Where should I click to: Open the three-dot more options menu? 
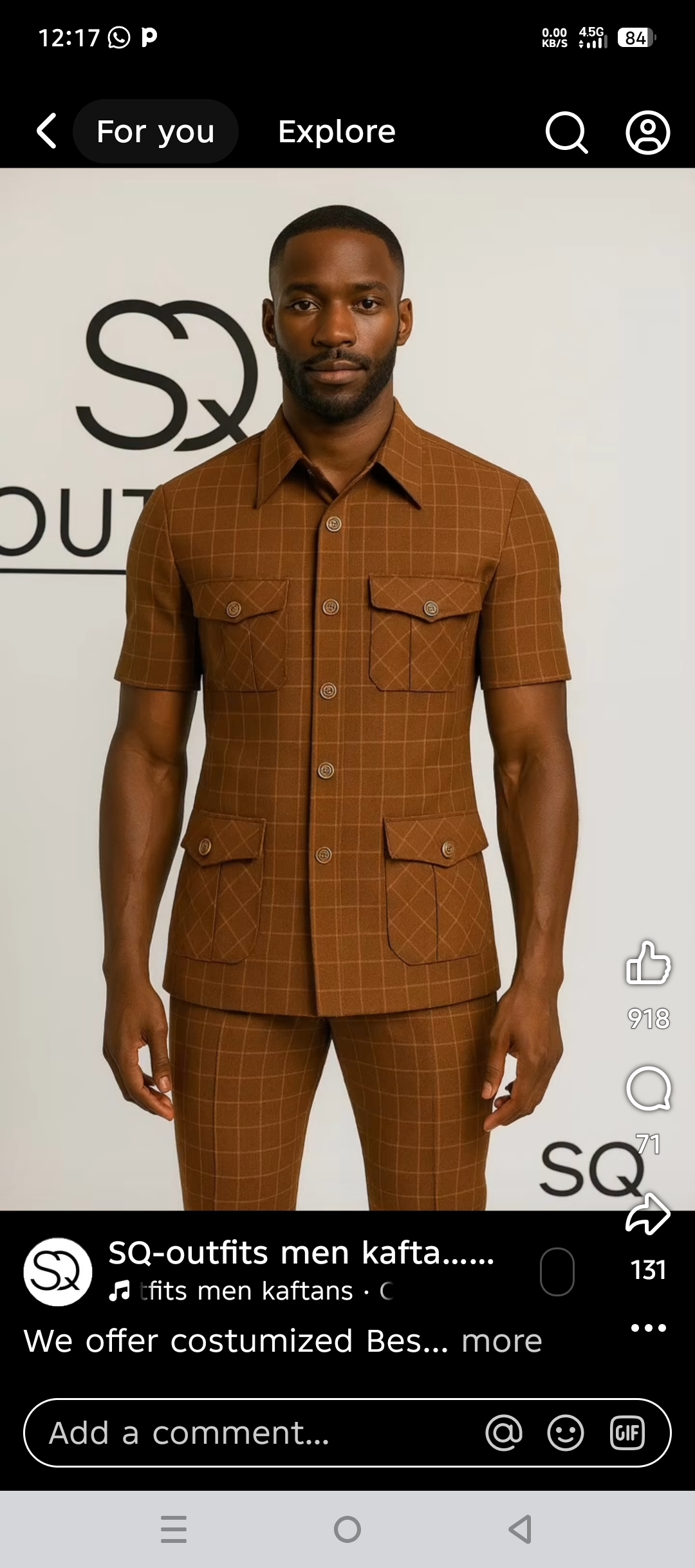(648, 1328)
